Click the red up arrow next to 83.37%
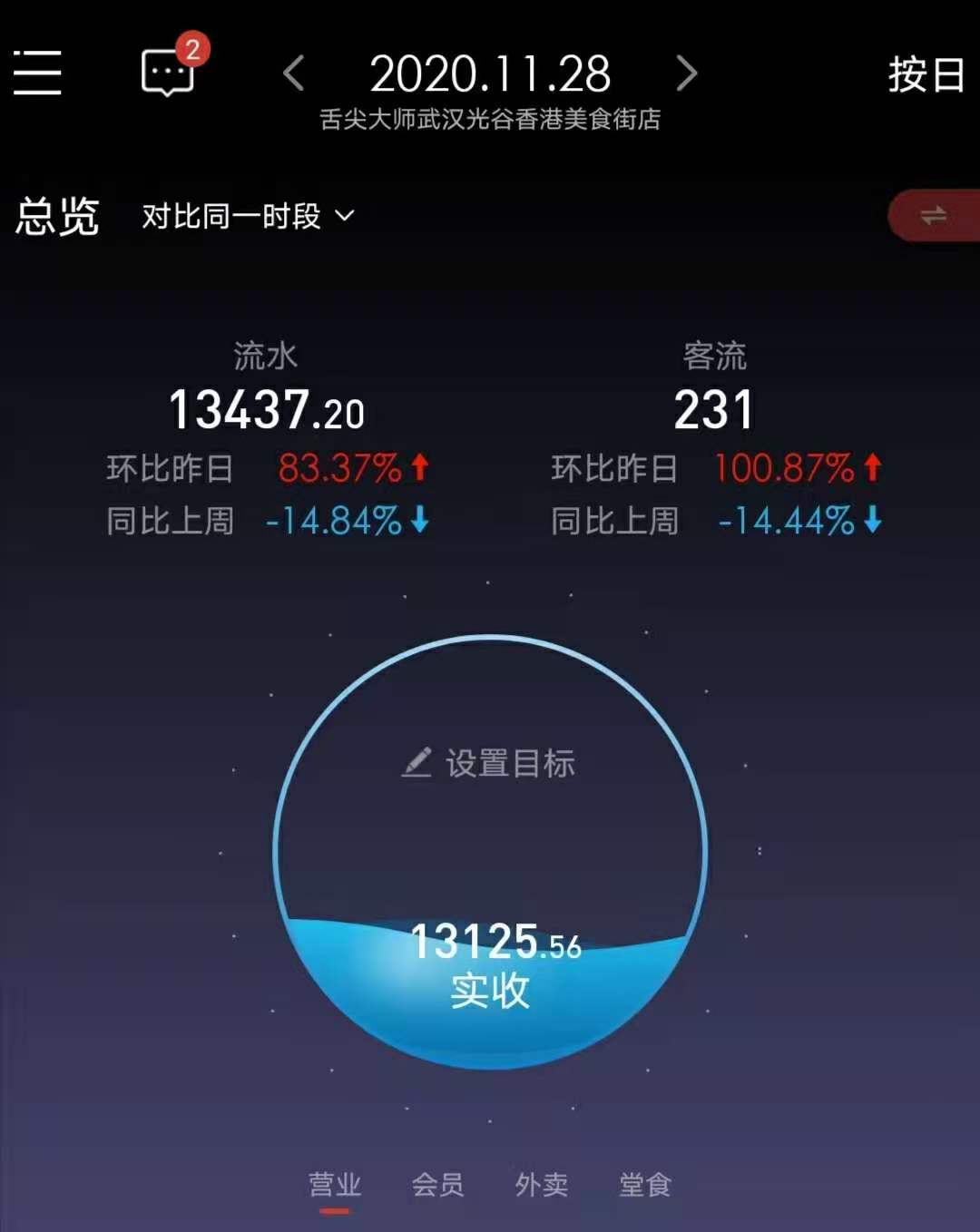The image size is (980, 1232). pos(418,468)
